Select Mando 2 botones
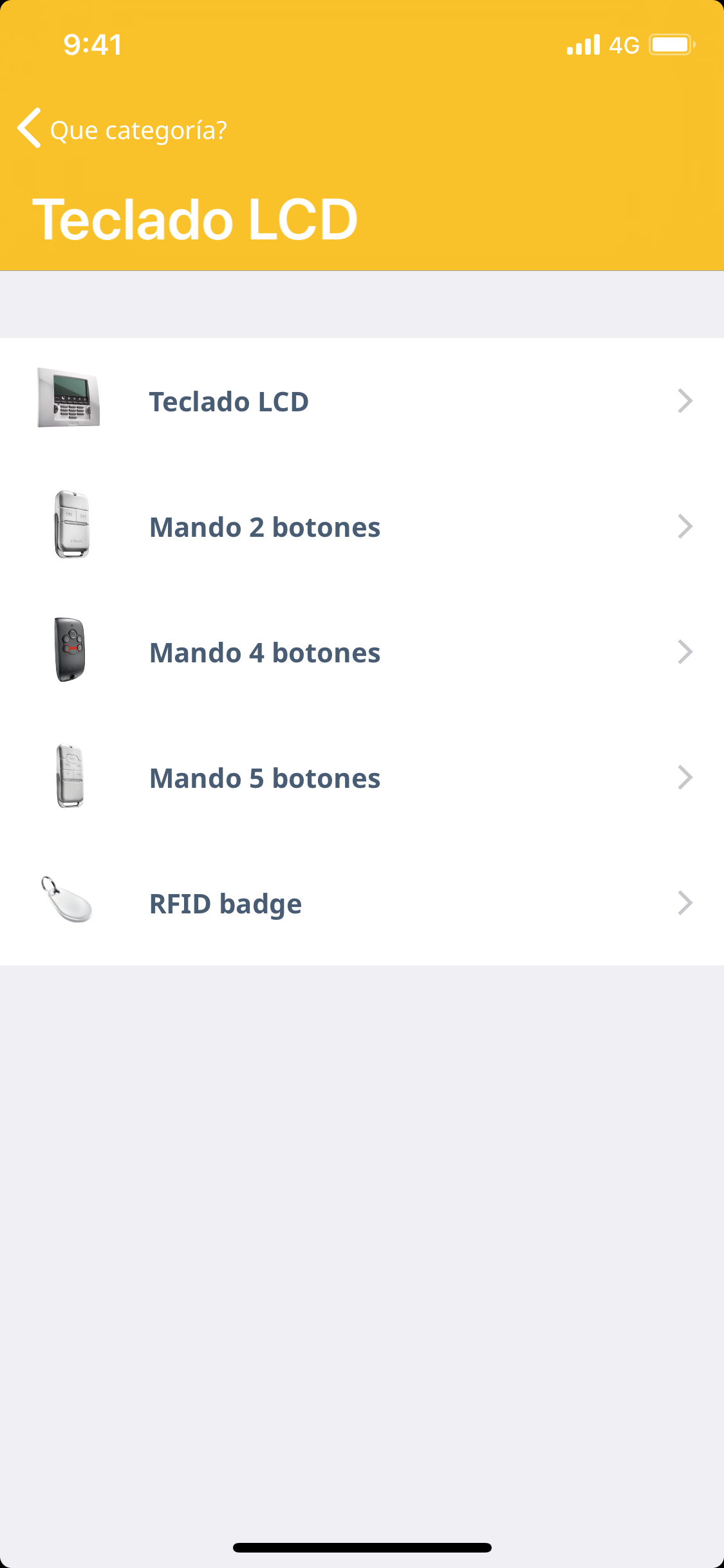Viewport: 724px width, 1568px height. [x=360, y=527]
